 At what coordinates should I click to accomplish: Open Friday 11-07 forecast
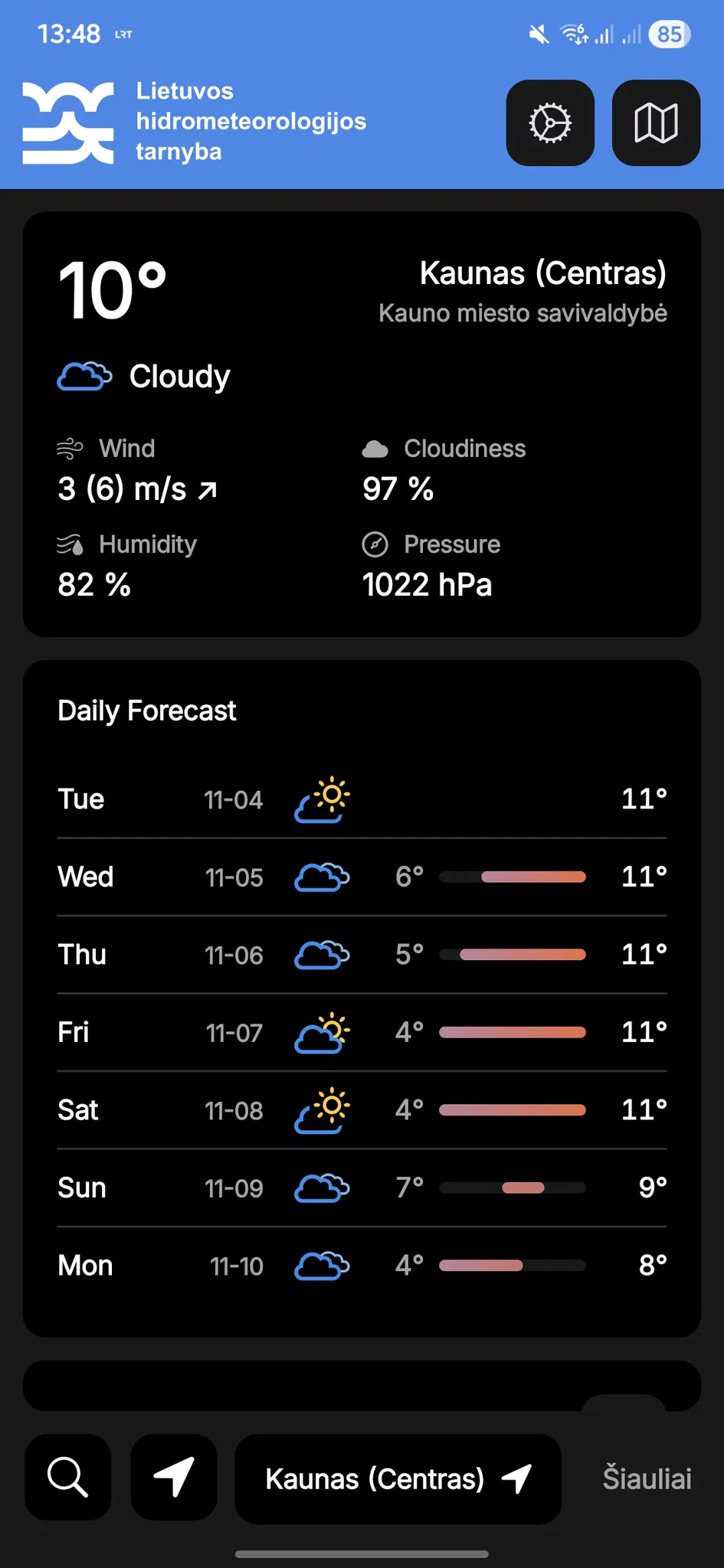click(362, 1033)
